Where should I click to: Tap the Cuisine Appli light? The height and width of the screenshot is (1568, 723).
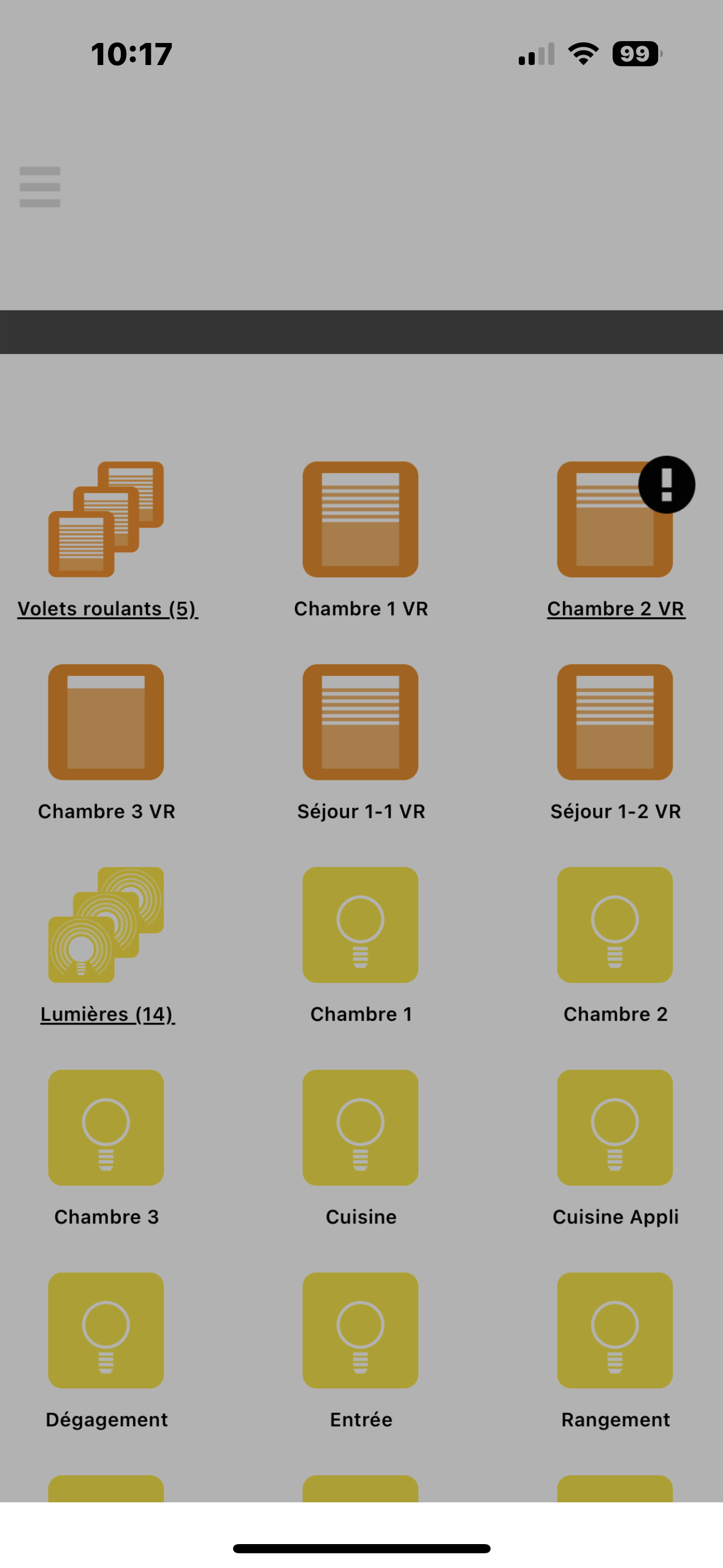click(614, 1128)
